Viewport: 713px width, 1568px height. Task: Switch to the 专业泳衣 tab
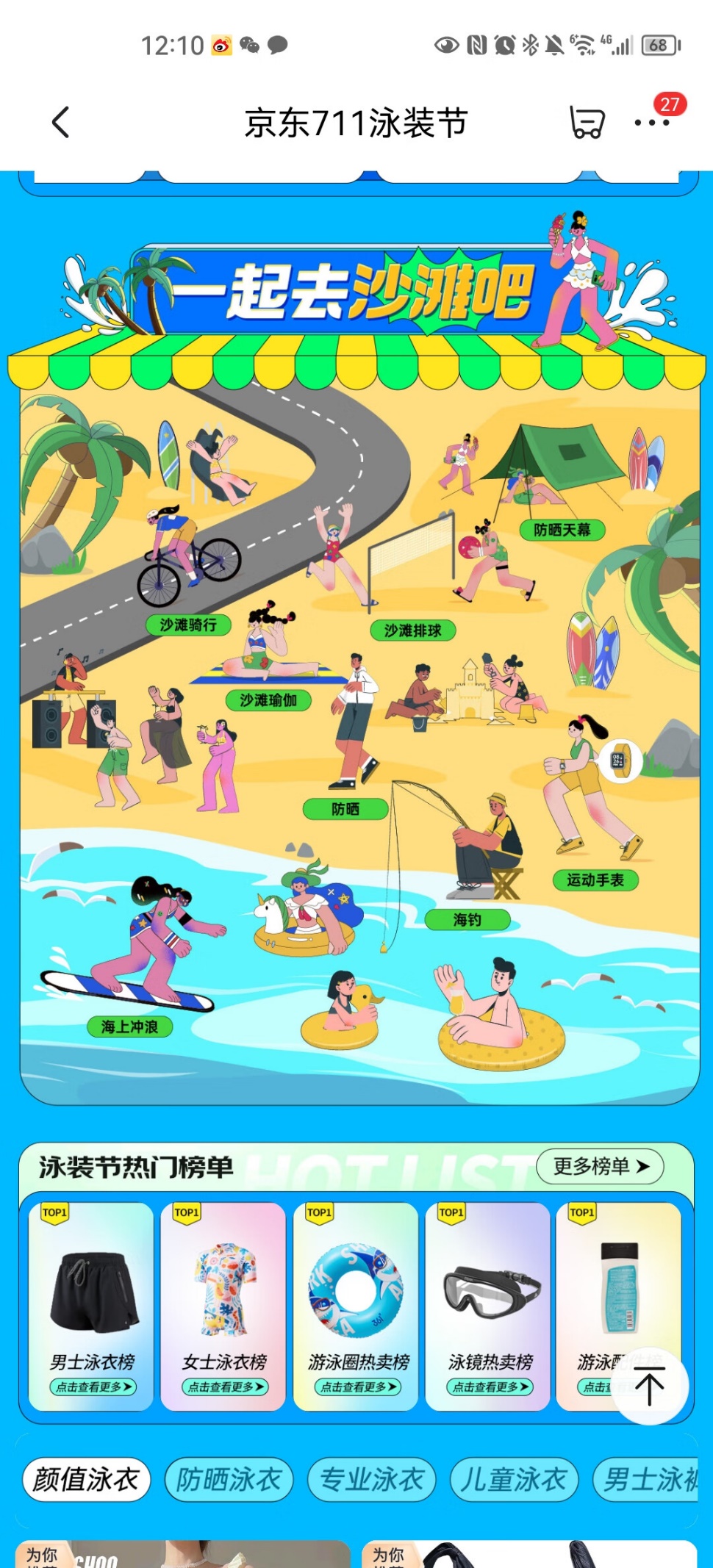tap(372, 1479)
